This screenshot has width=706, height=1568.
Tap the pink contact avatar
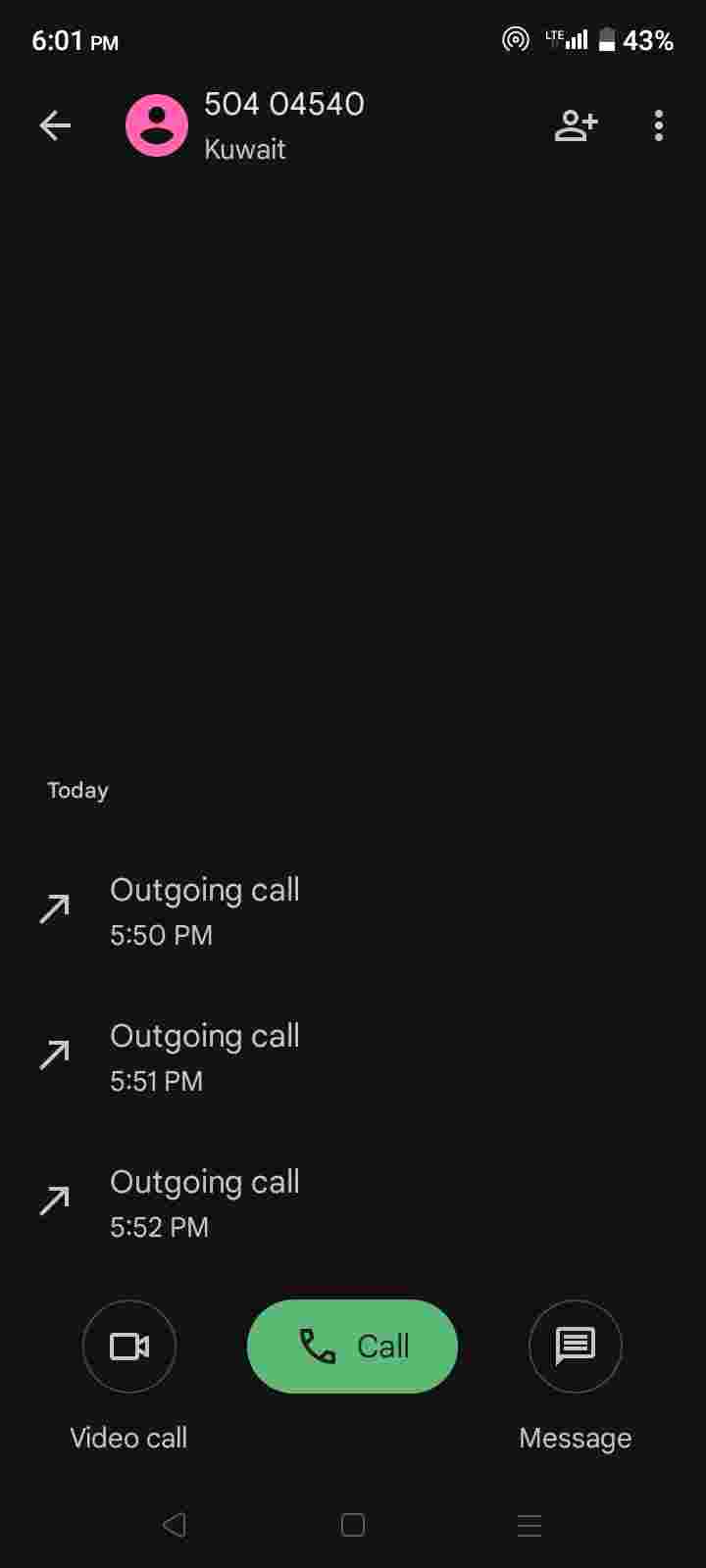157,125
